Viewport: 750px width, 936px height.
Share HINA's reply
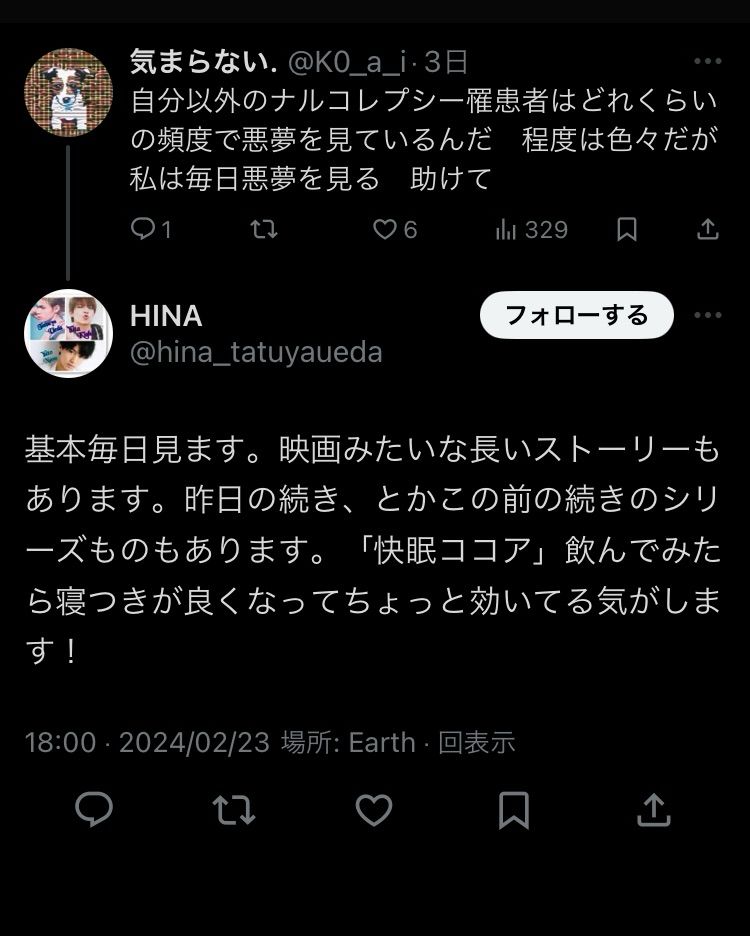point(652,811)
